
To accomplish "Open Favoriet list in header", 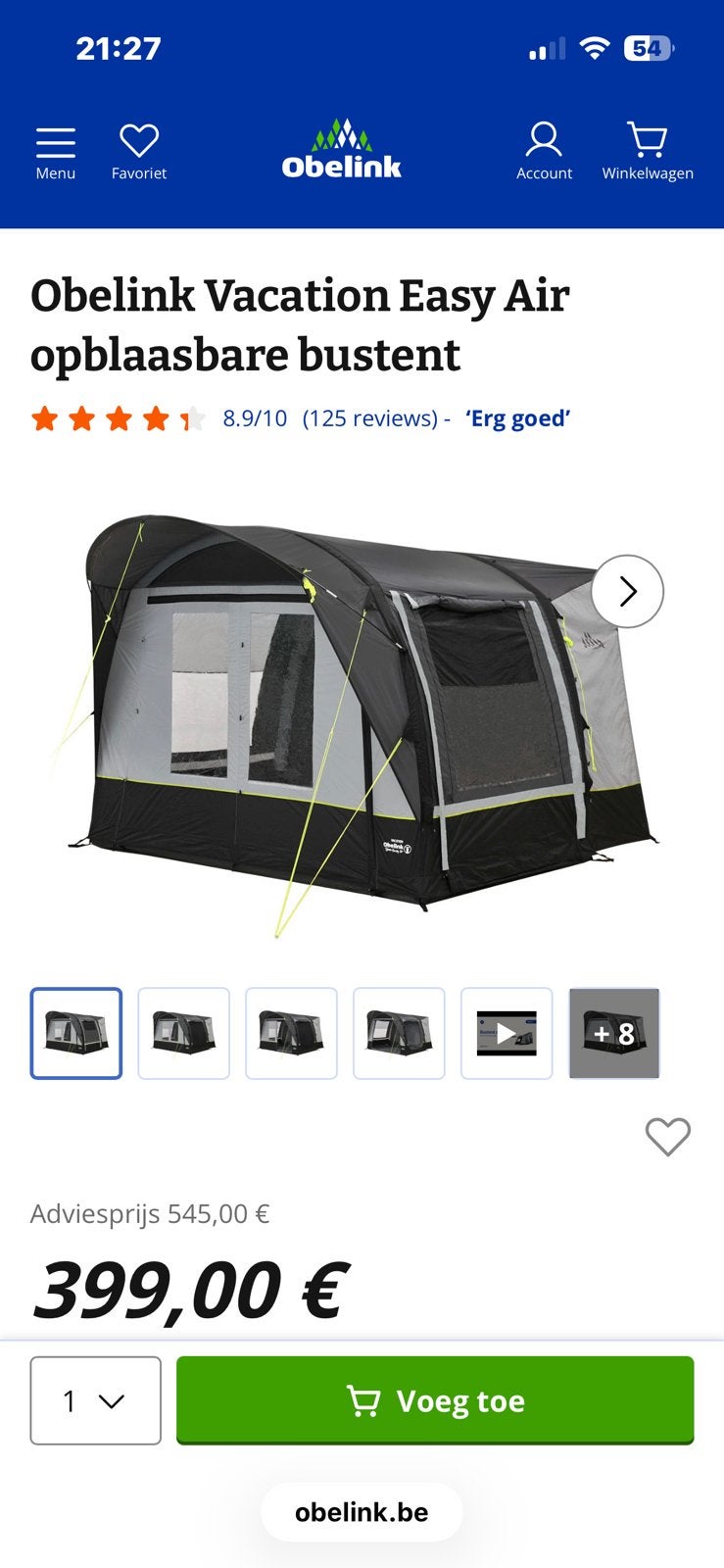I will click(x=139, y=153).
